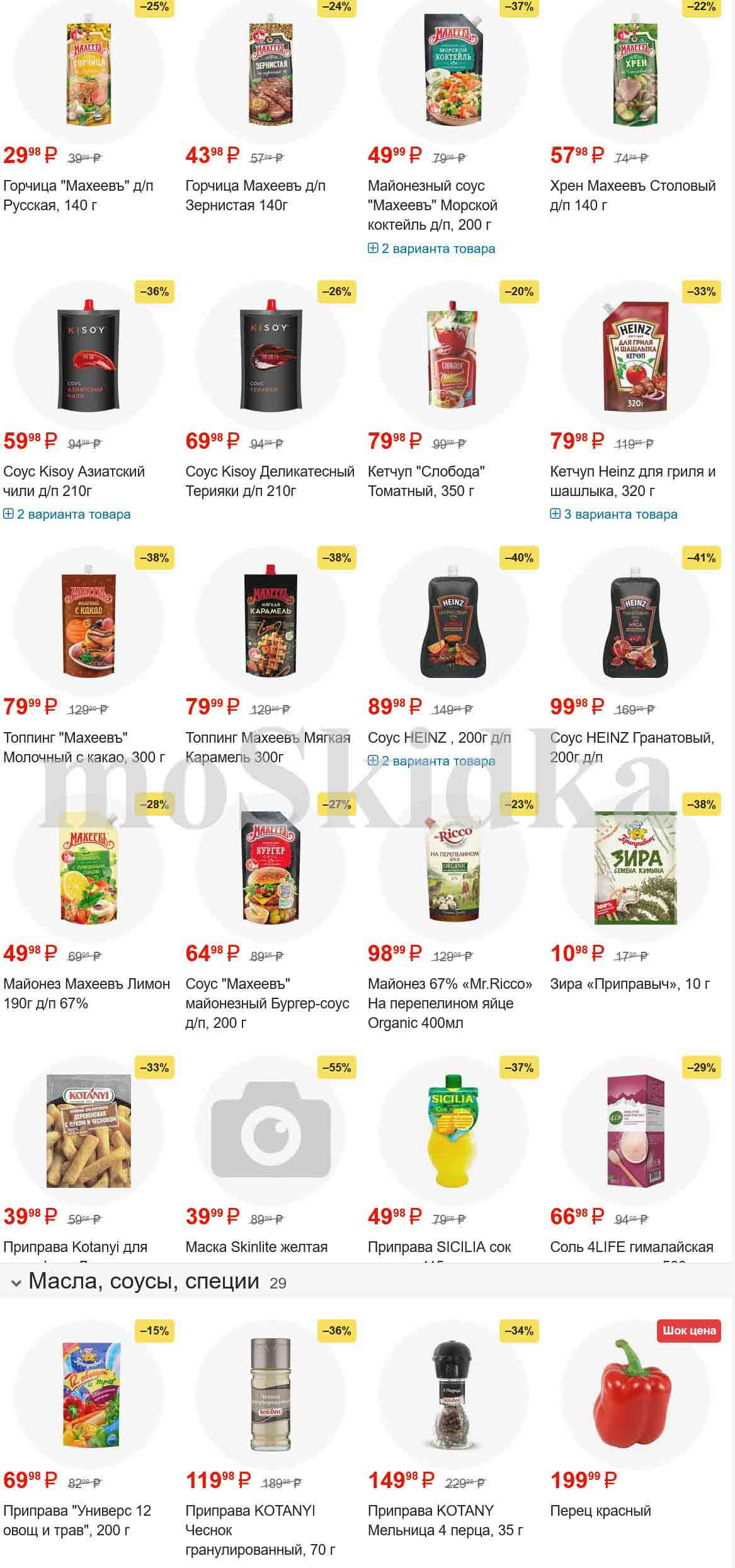Viewport: 735px width, 1568px height.
Task: Open Горчица Махеевъ Зернистая product card
Action: click(x=255, y=195)
